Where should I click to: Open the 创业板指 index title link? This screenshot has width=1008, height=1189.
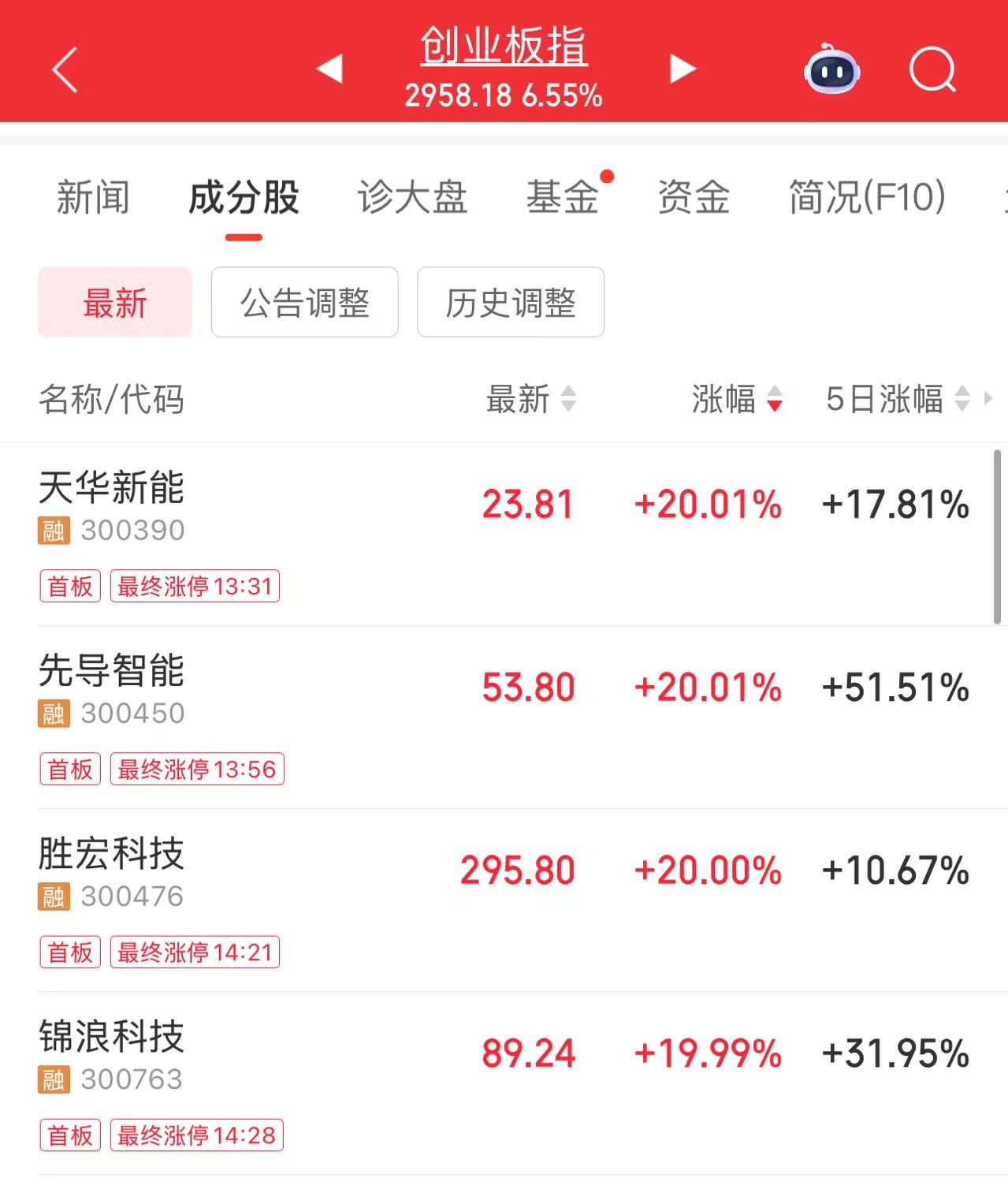coord(504,46)
